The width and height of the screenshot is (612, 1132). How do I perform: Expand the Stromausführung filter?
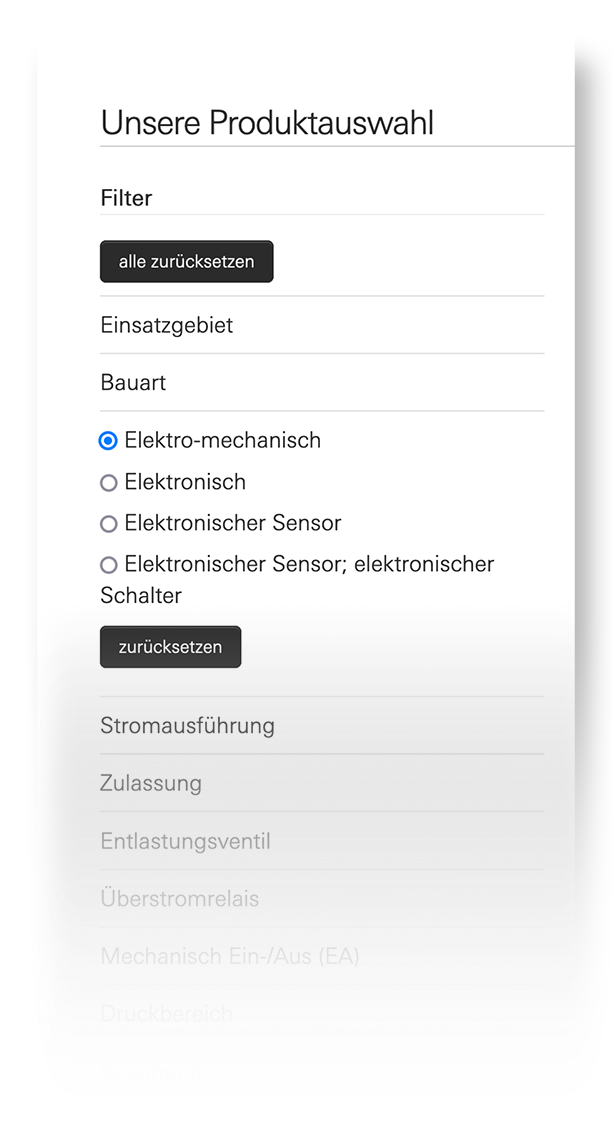(x=322, y=726)
